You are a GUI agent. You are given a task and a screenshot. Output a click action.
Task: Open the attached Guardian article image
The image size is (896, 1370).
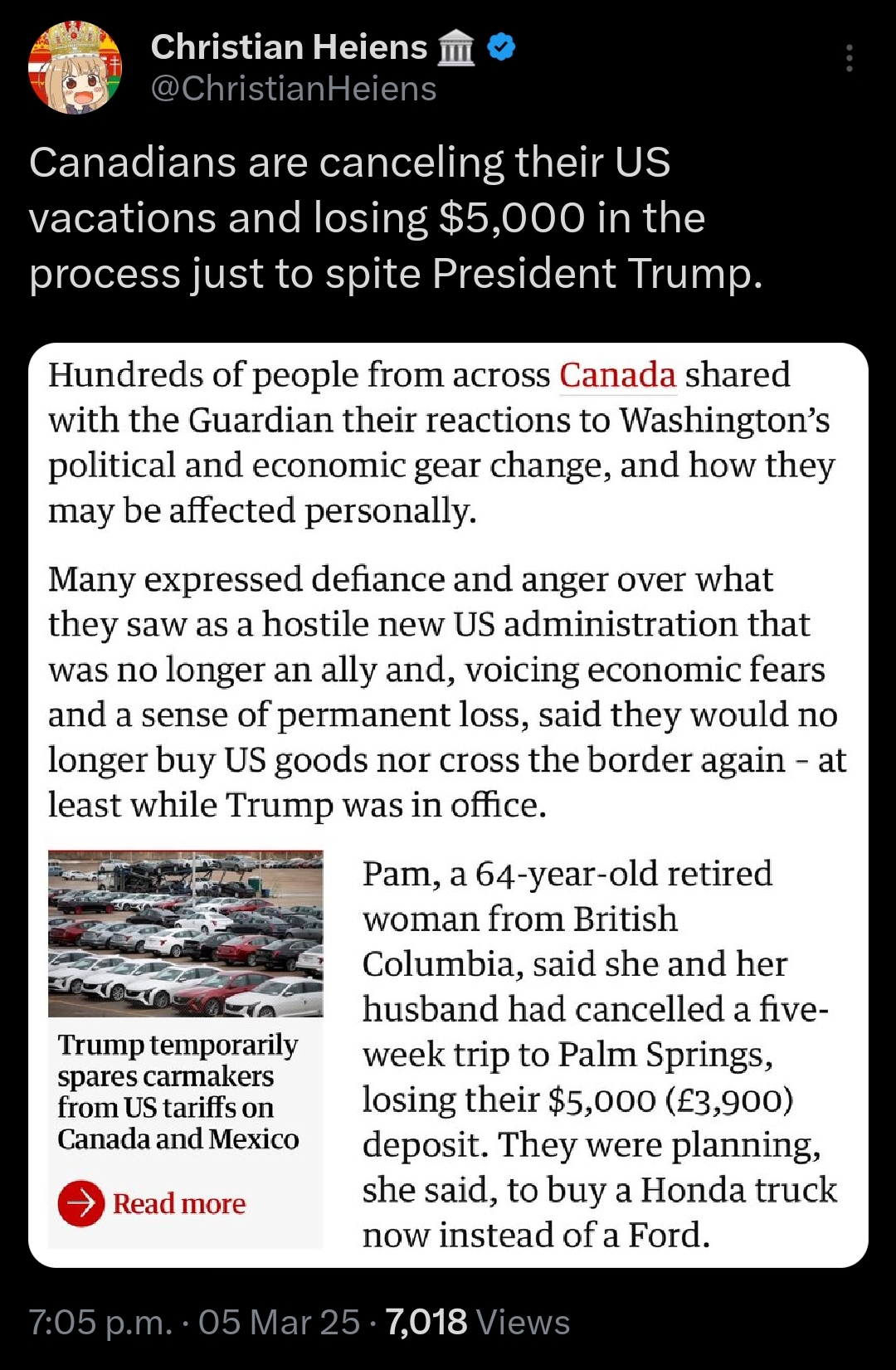click(x=448, y=805)
